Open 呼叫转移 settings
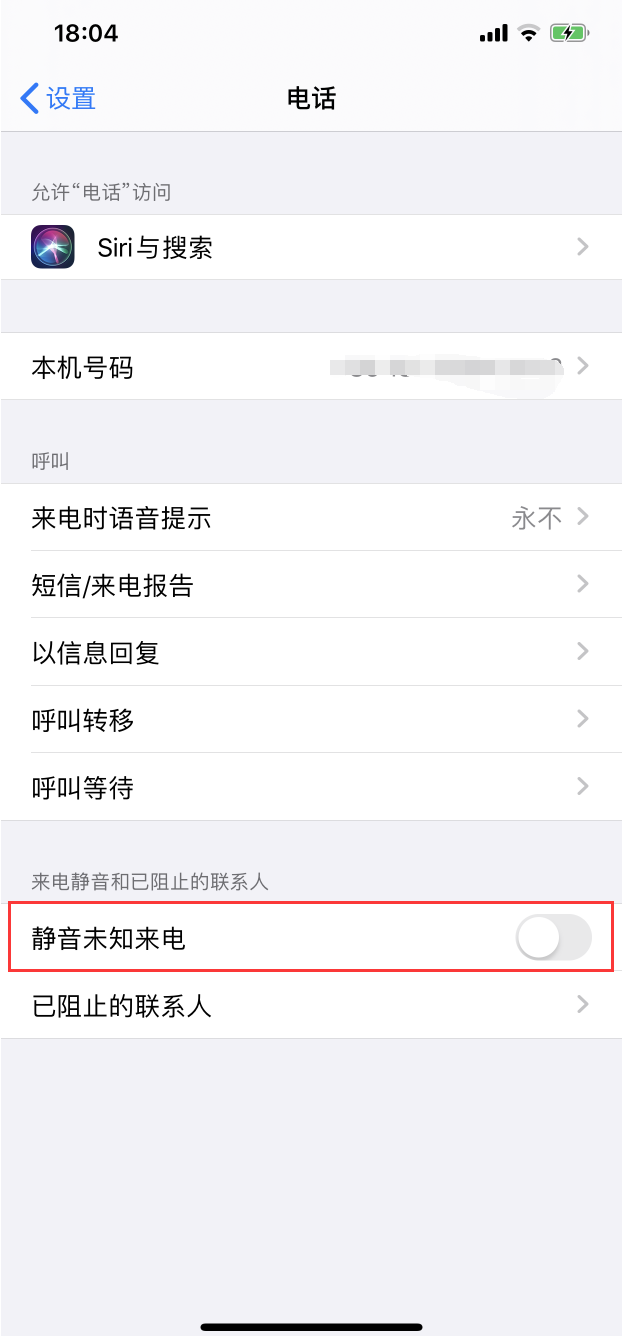622x1336 pixels. [311, 720]
